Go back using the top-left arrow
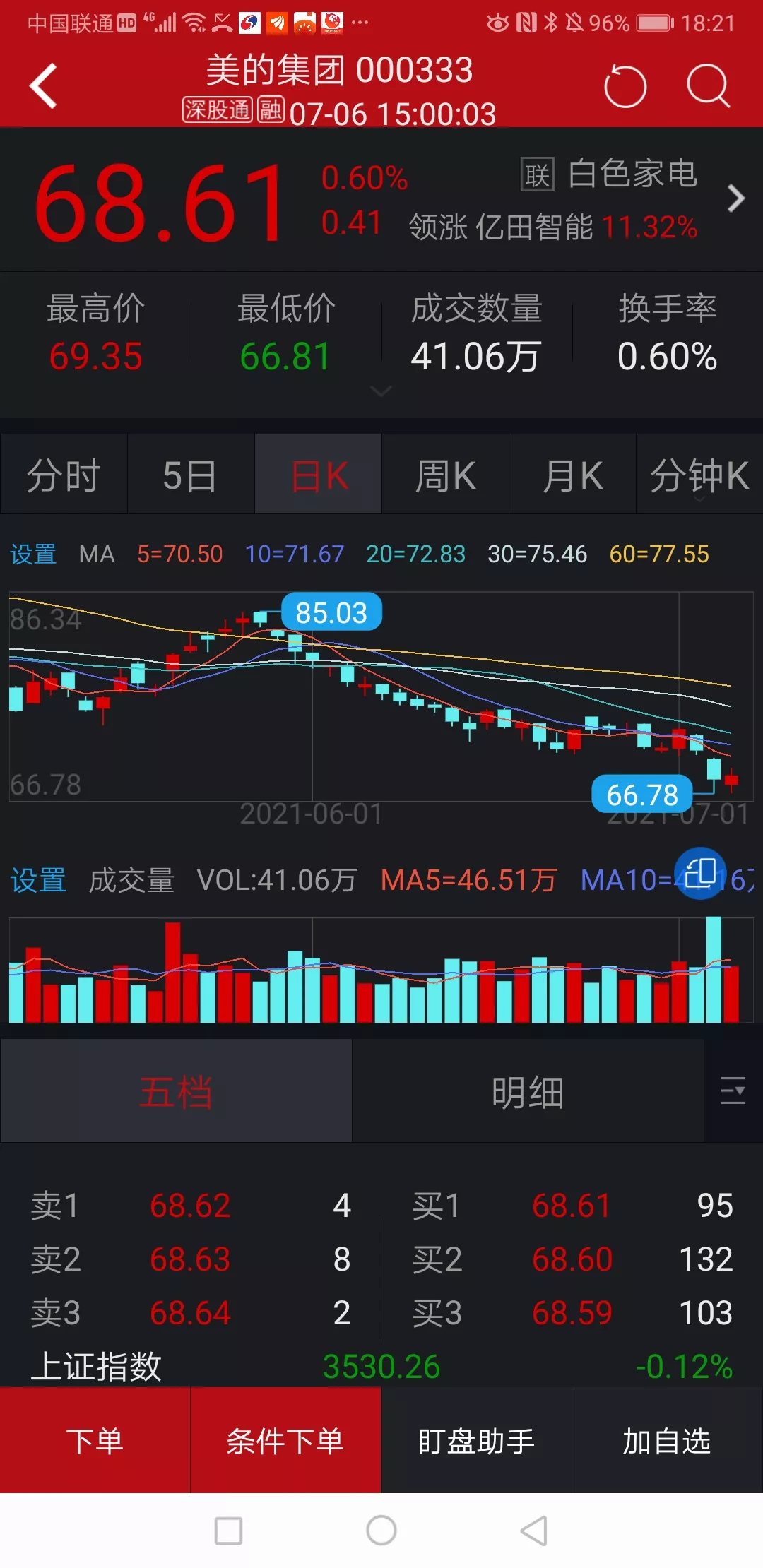This screenshot has width=763, height=1568. [x=44, y=86]
